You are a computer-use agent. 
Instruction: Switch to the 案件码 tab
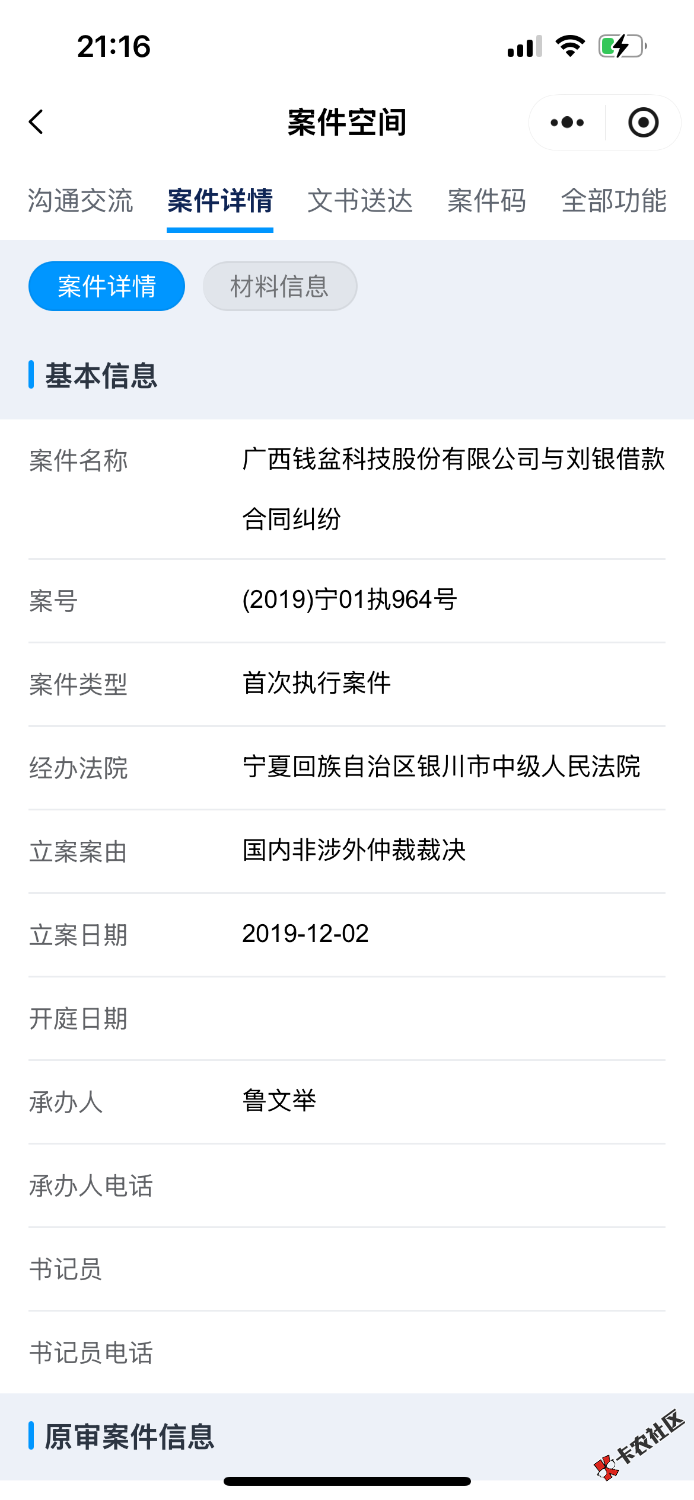click(486, 201)
